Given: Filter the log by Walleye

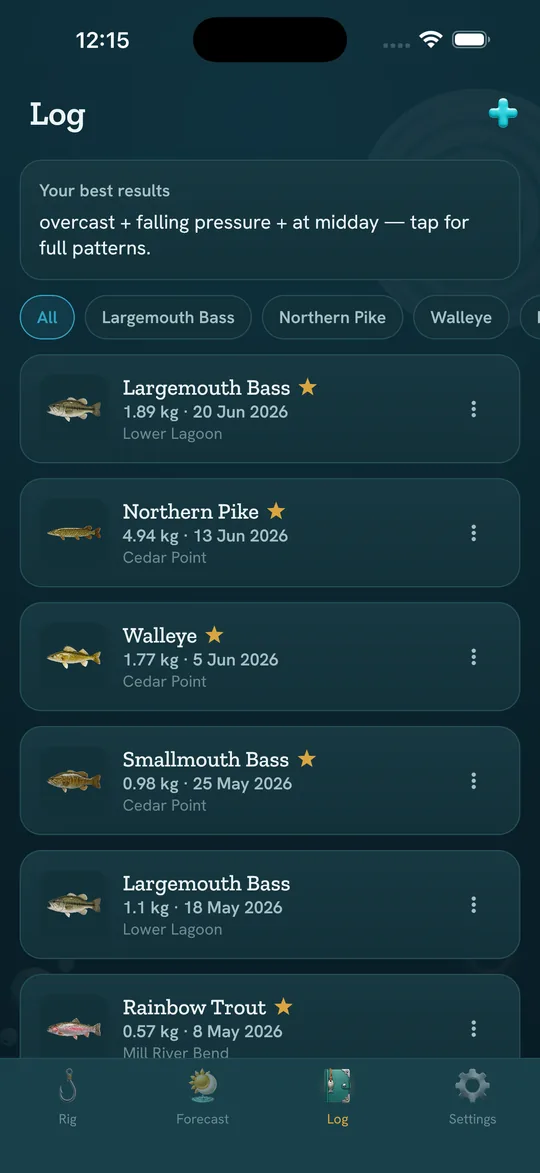Looking at the screenshot, I should coord(461,317).
